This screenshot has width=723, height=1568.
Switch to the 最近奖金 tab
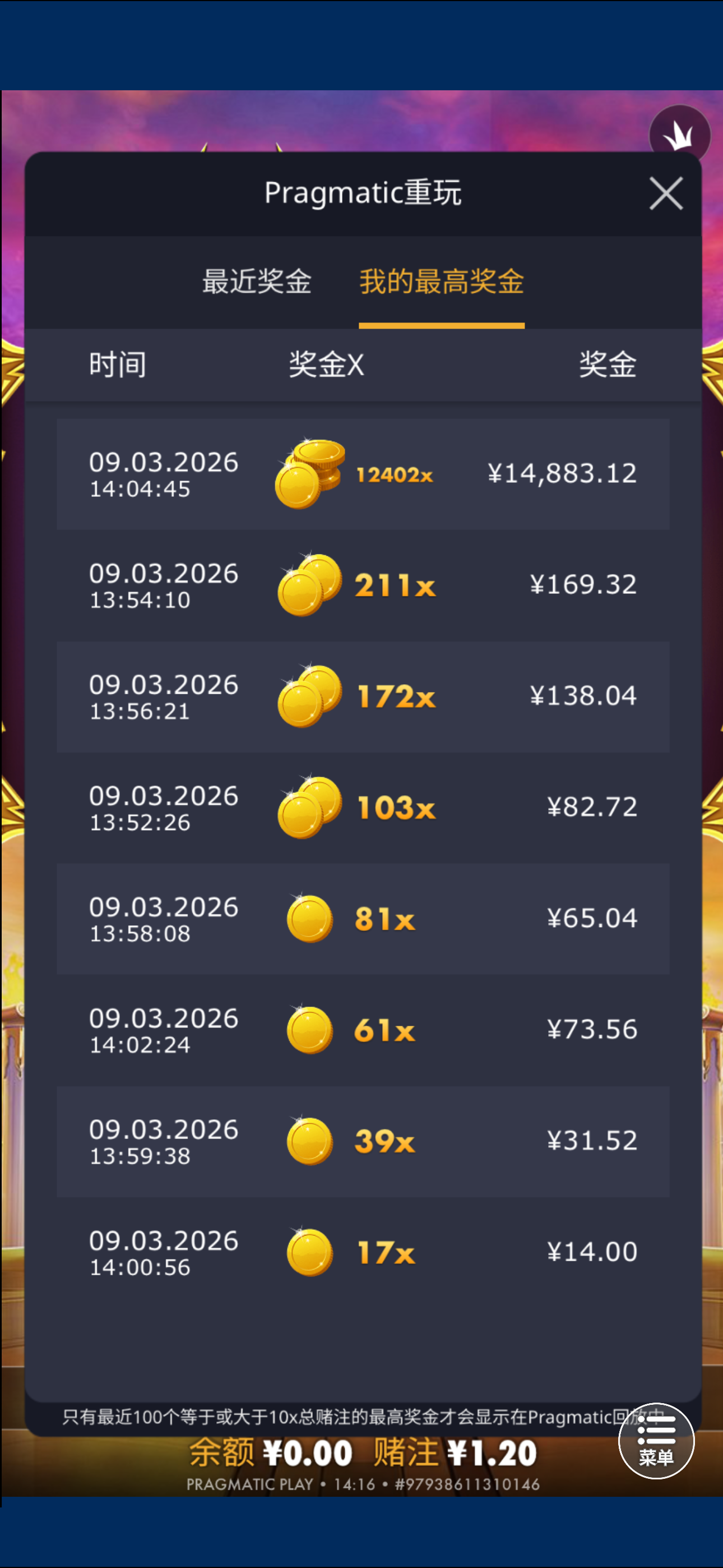pos(256,282)
